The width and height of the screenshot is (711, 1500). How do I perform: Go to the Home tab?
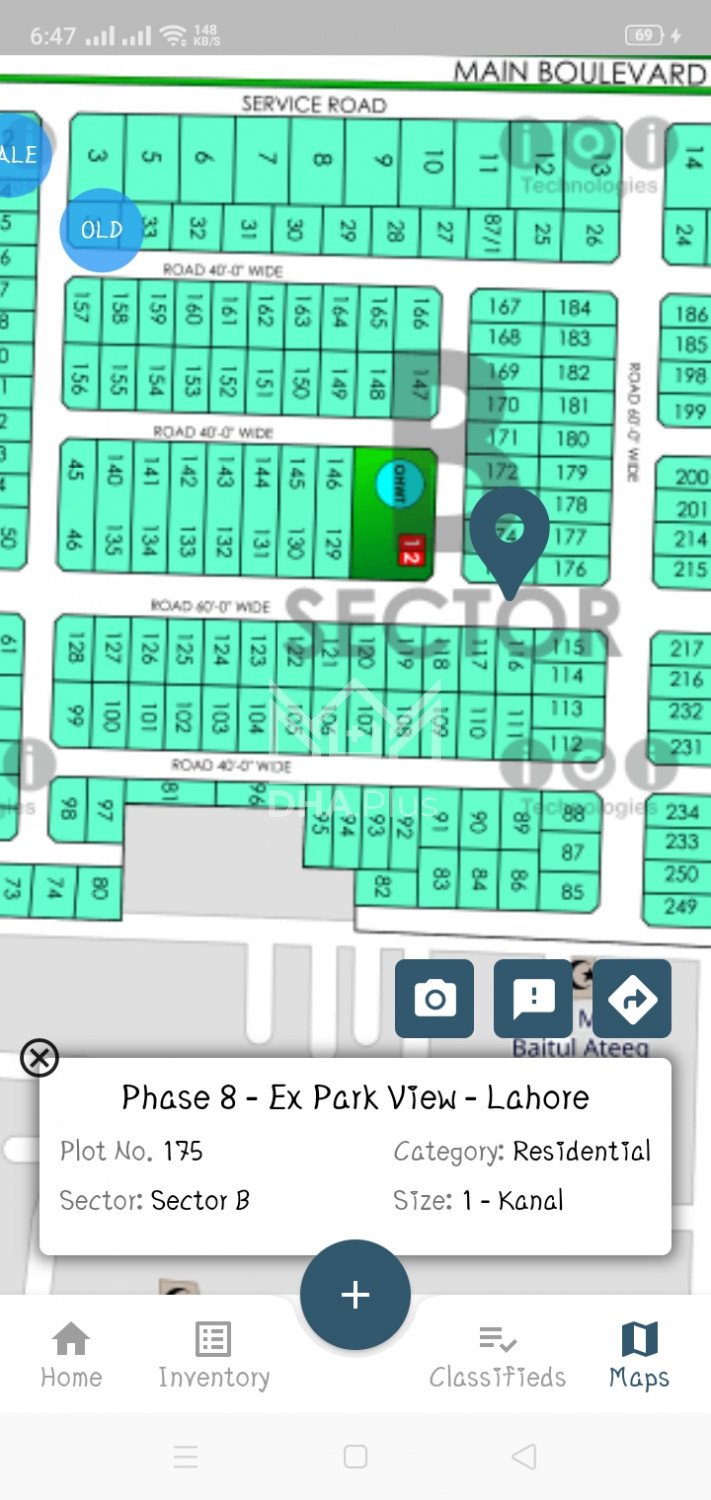pos(71,1356)
